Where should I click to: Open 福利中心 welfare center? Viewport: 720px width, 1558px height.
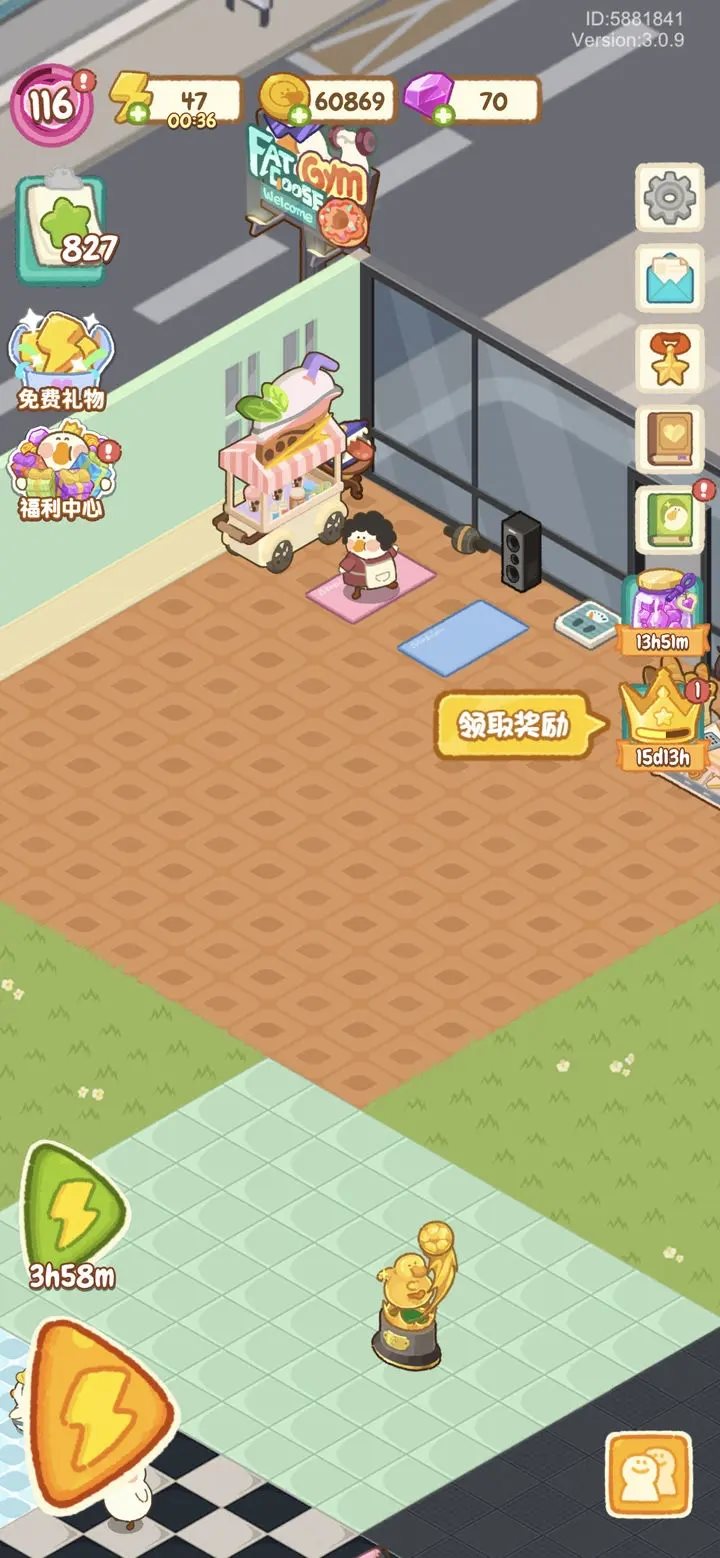(x=61, y=470)
